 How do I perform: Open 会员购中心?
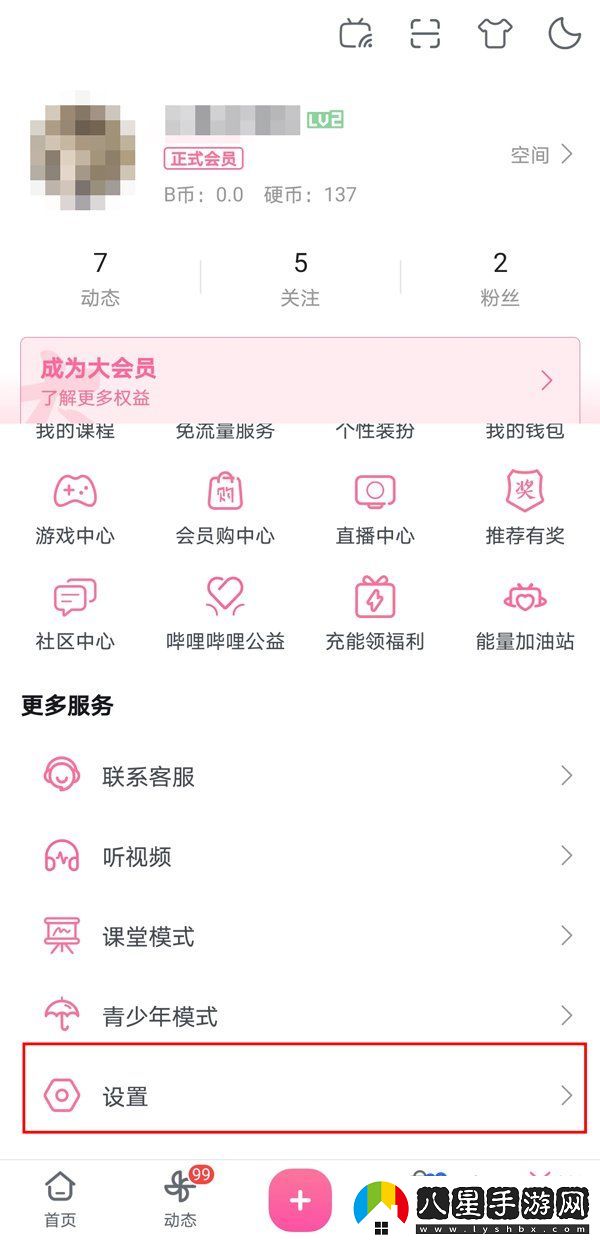[225, 508]
